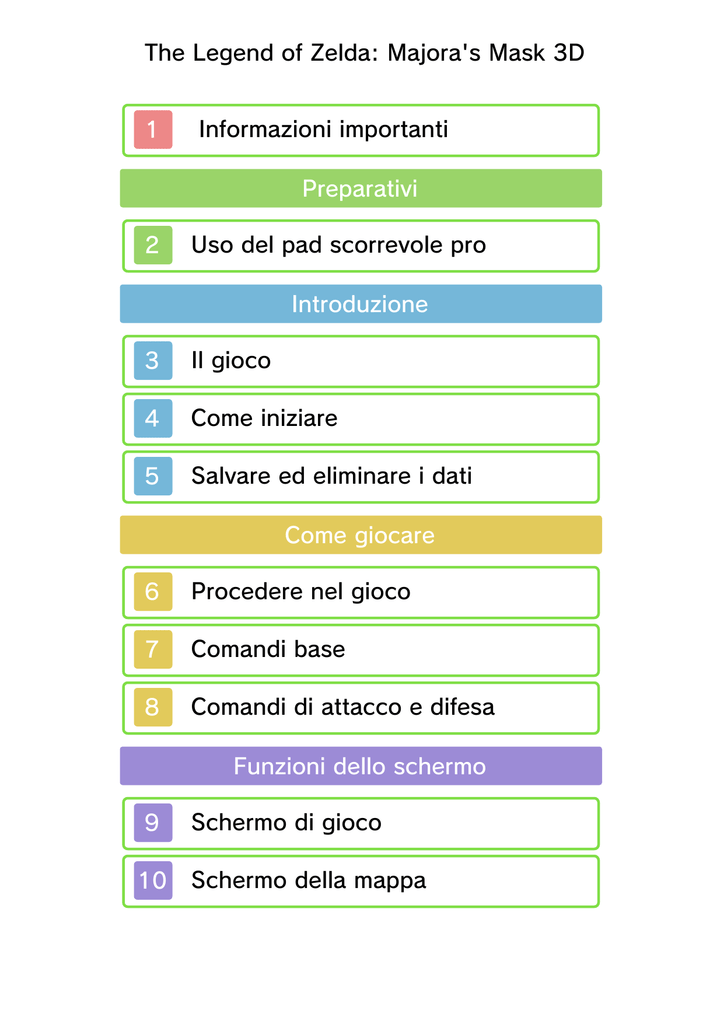This screenshot has width=724, height=1024.
Task: Go to chapter 3 Il gioco
Action: point(360,361)
